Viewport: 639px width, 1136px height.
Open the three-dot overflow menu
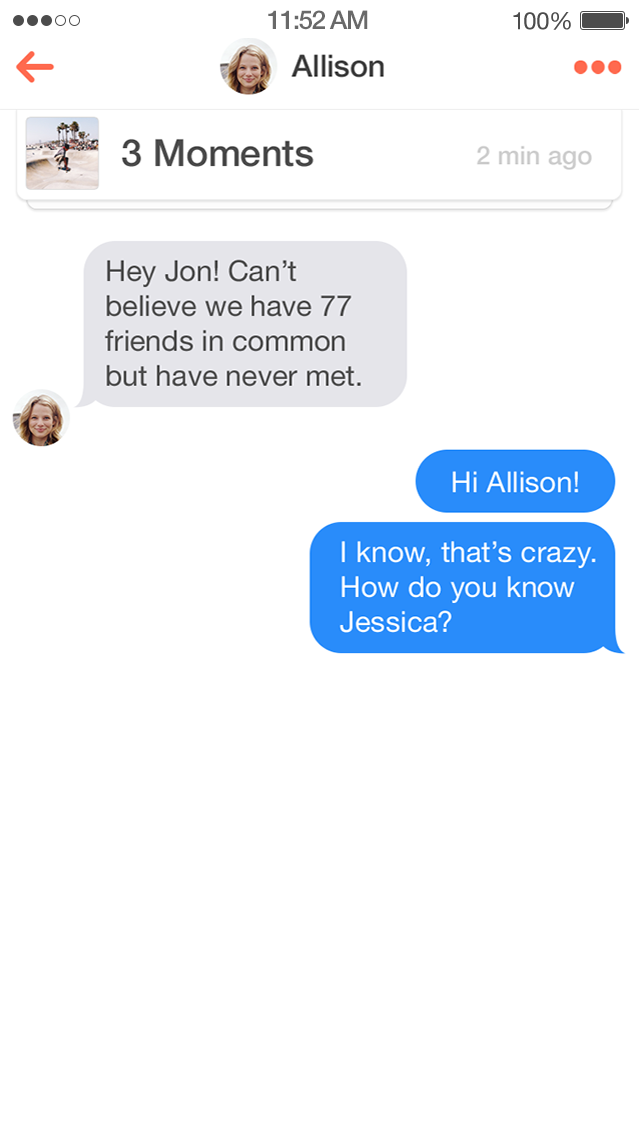point(597,67)
